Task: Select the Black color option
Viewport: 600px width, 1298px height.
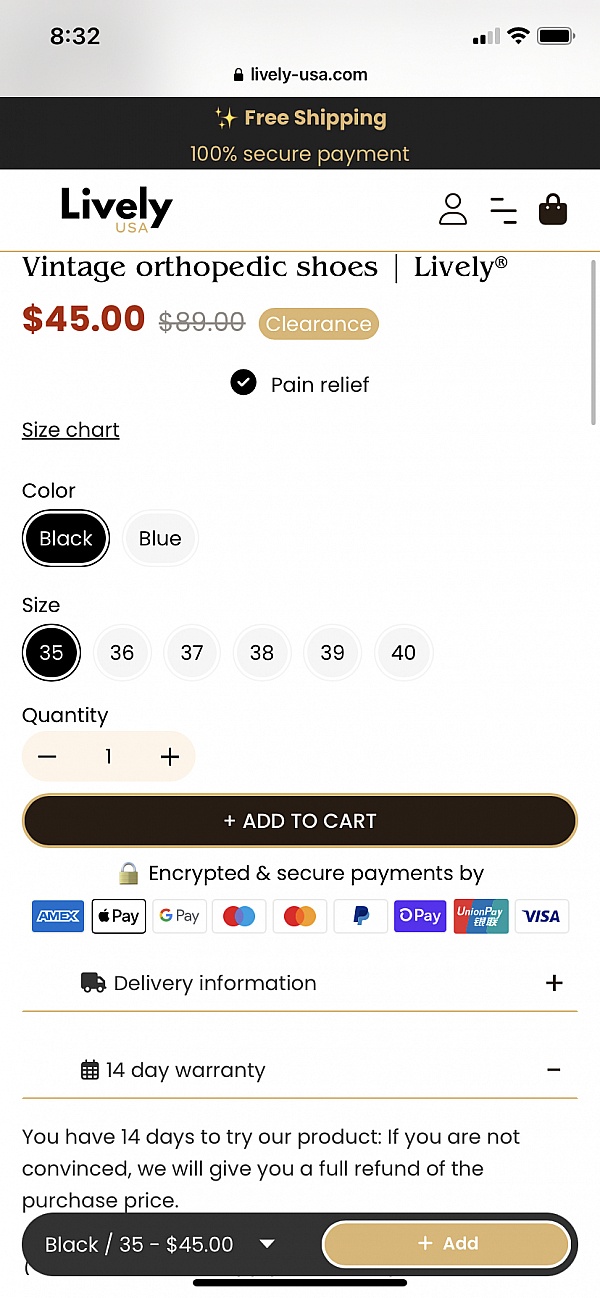Action: (66, 538)
